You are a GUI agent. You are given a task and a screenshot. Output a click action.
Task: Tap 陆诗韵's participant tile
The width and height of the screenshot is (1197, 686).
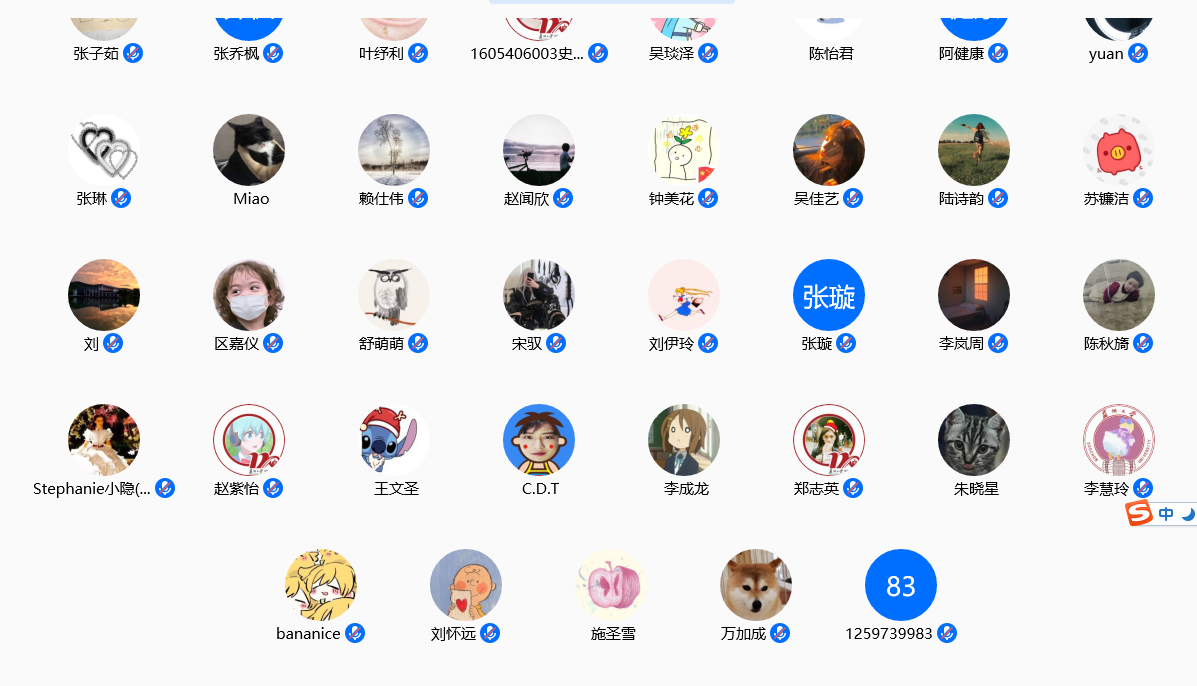pyautogui.click(x=974, y=150)
